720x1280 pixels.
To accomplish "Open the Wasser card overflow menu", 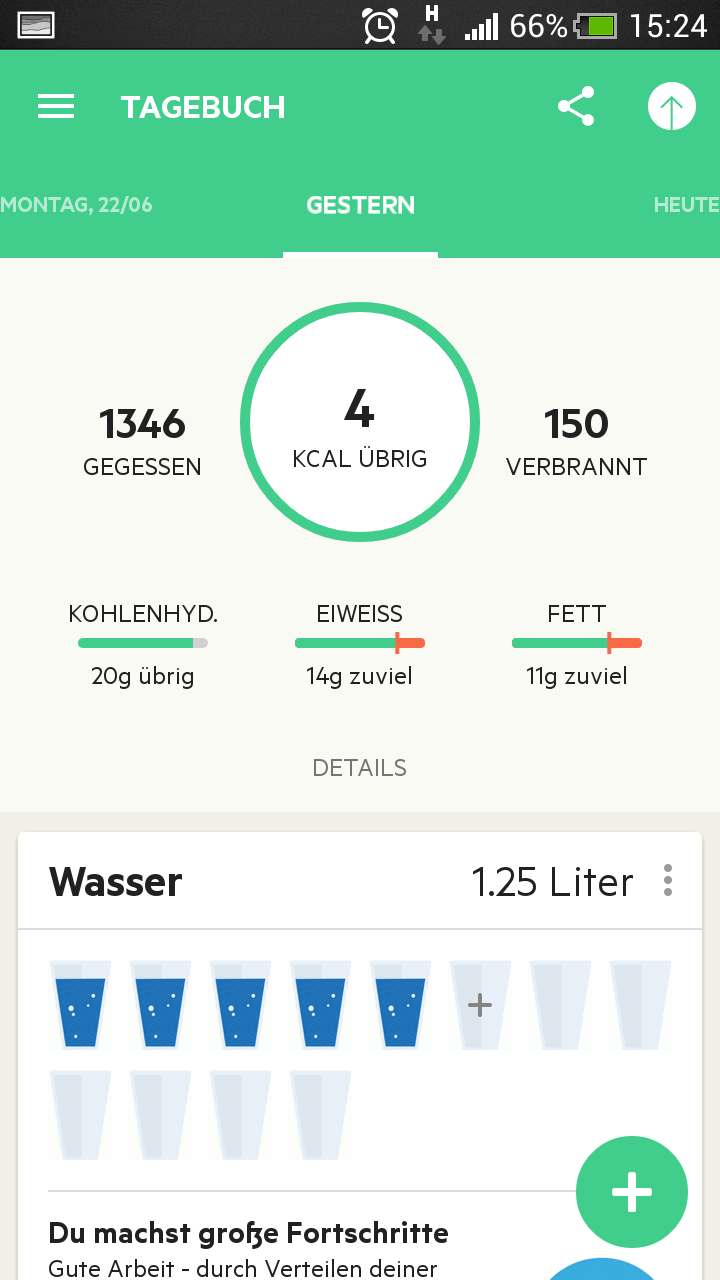I will tap(668, 881).
